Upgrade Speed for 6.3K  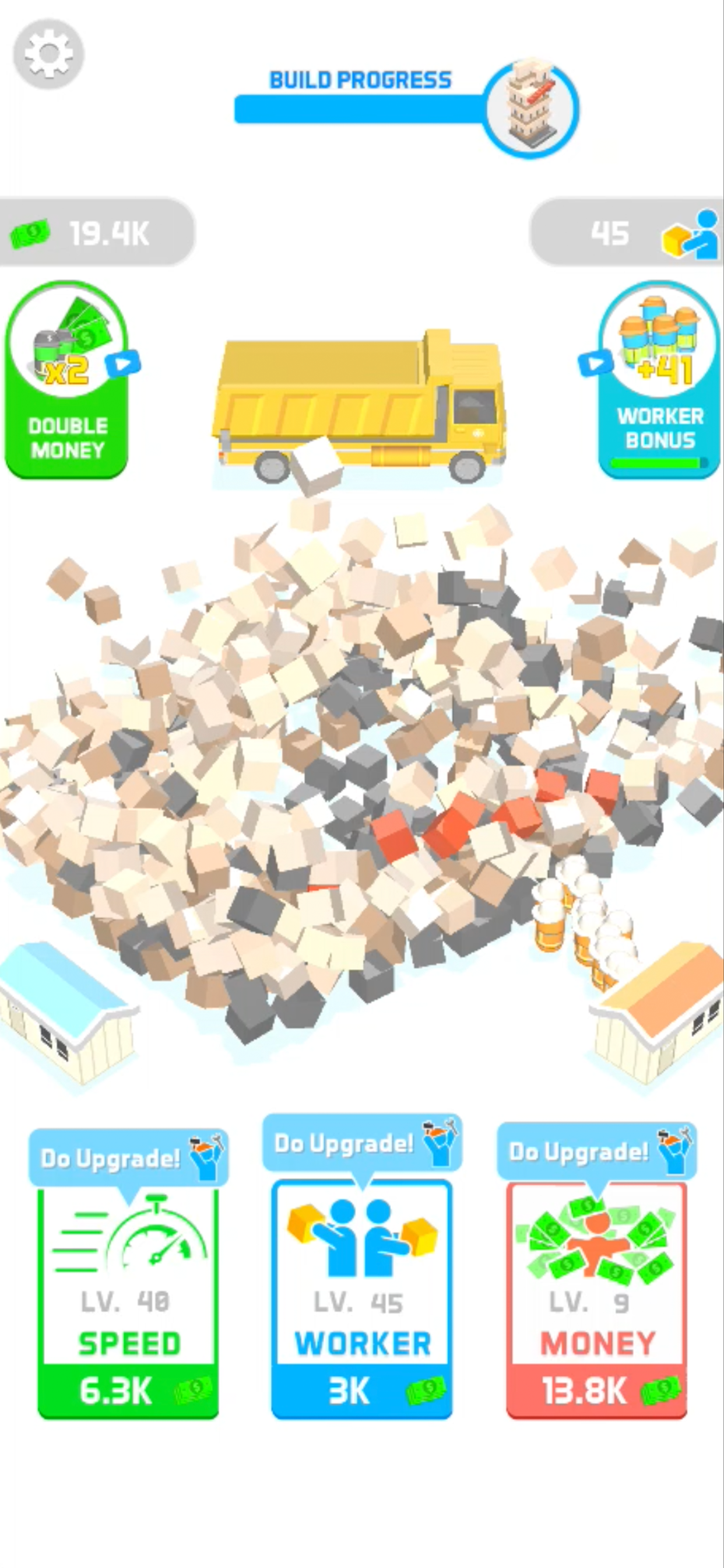coord(128,1303)
